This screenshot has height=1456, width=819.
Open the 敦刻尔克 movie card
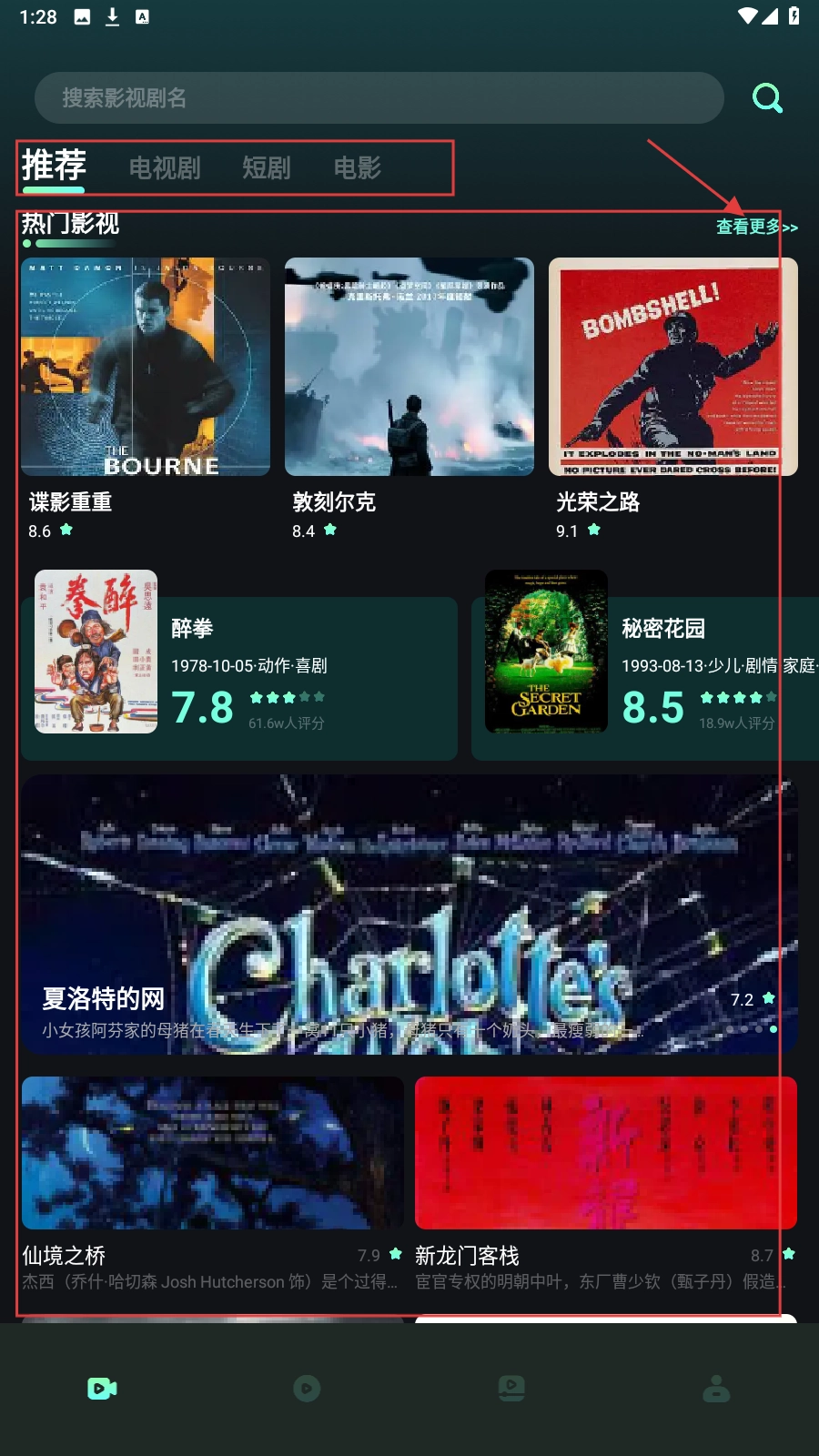409,367
